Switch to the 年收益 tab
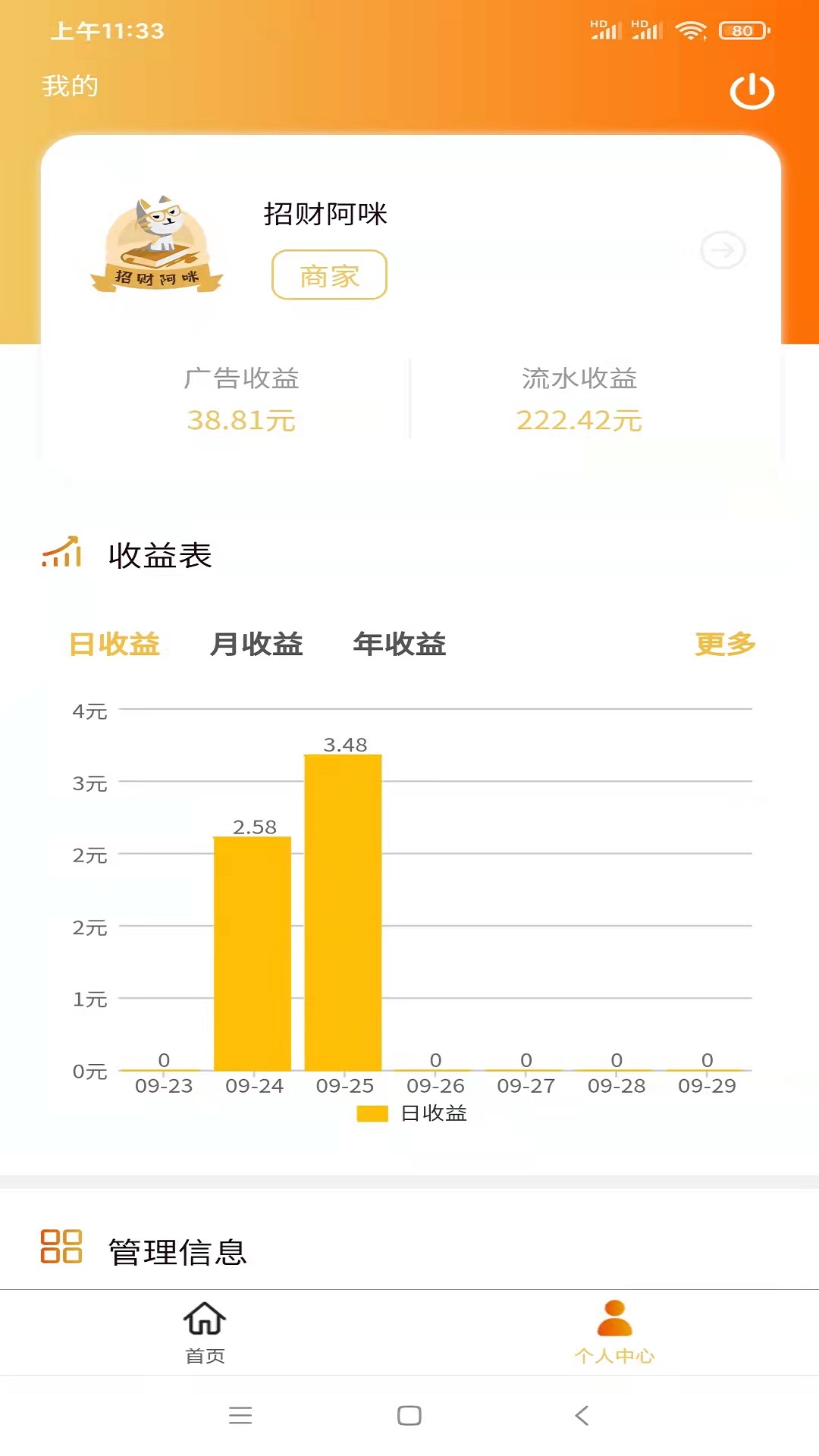819x1456 pixels. (401, 645)
